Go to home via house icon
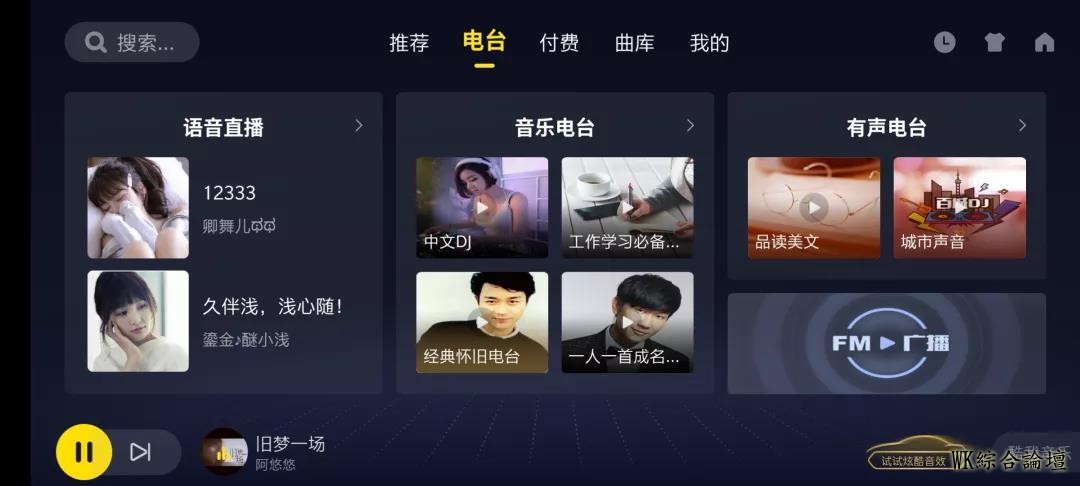Screen dimensions: 1080x486 coord(1044,42)
